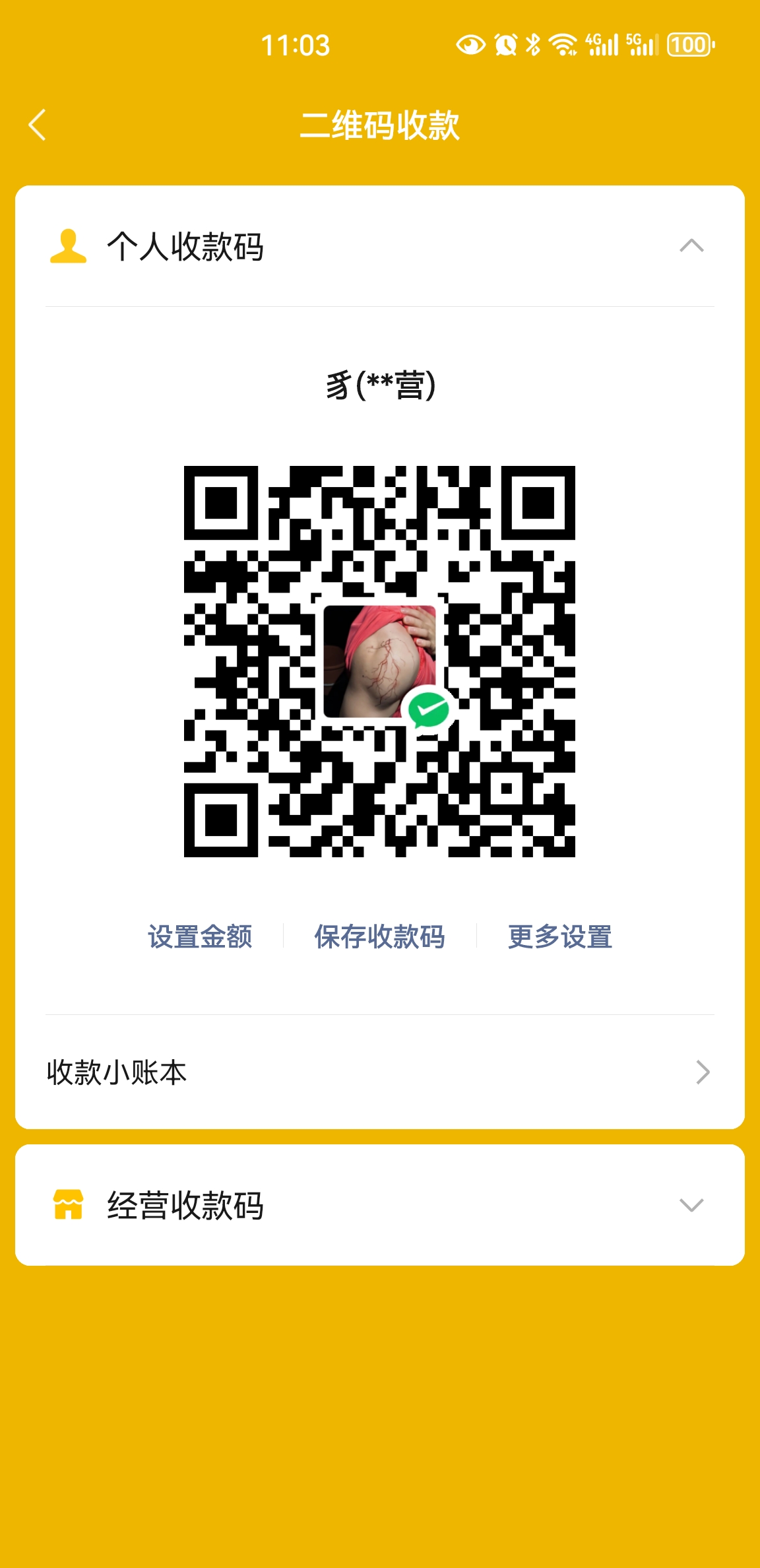The height and width of the screenshot is (1568, 760).
Task: Tap 设置金额 to set amount
Action: click(x=200, y=936)
